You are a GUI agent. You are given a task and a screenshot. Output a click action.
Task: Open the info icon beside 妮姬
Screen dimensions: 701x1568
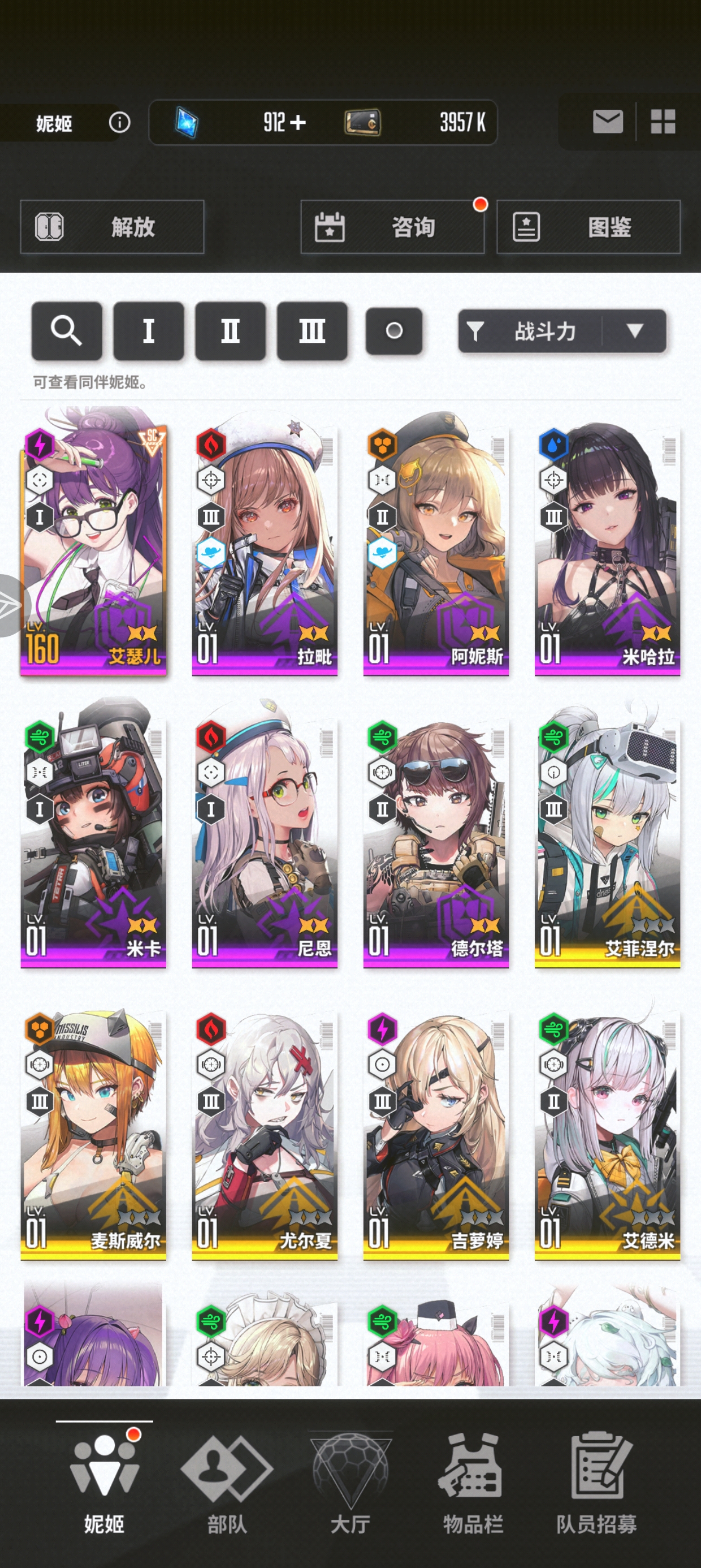[119, 122]
